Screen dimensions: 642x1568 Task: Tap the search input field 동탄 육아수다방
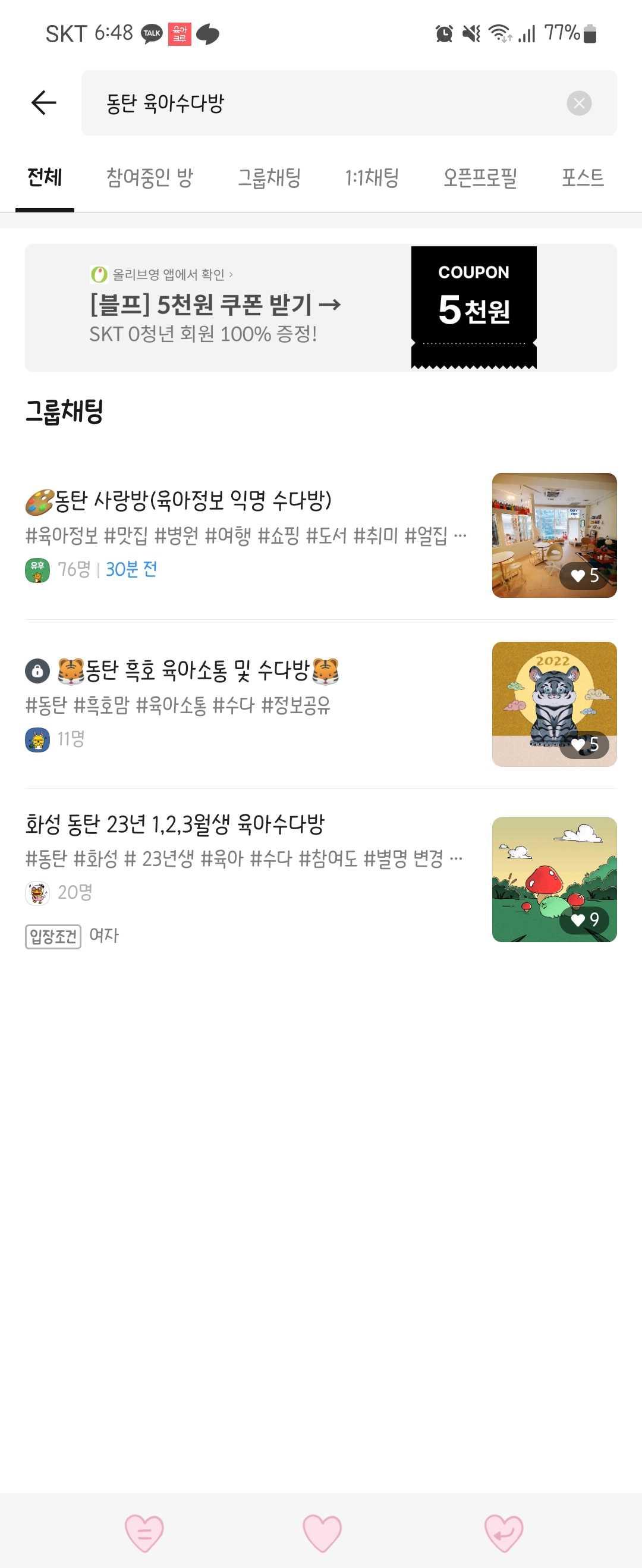274,103
